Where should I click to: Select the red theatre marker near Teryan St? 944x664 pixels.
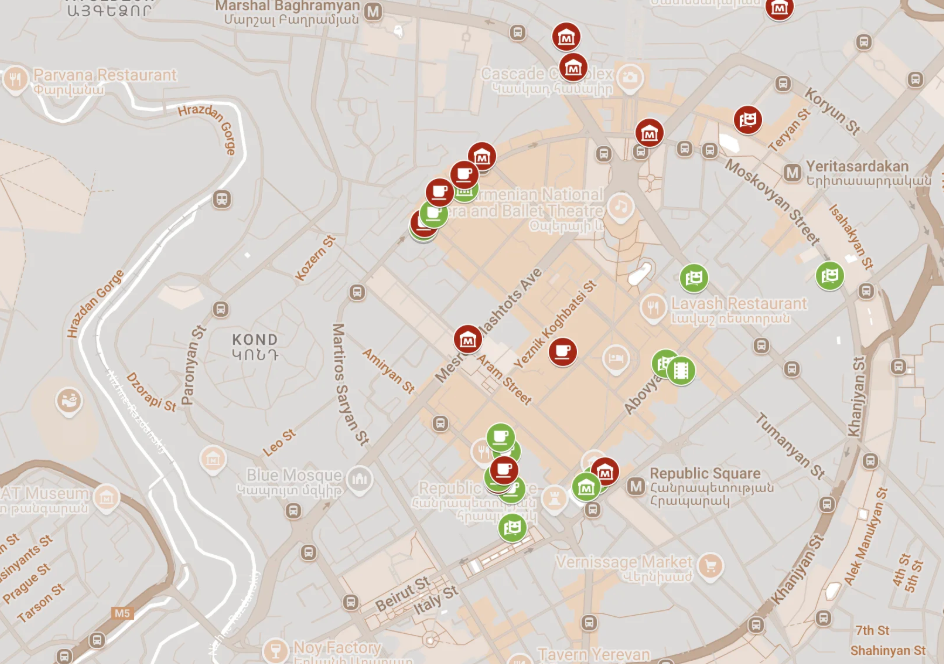tap(747, 120)
